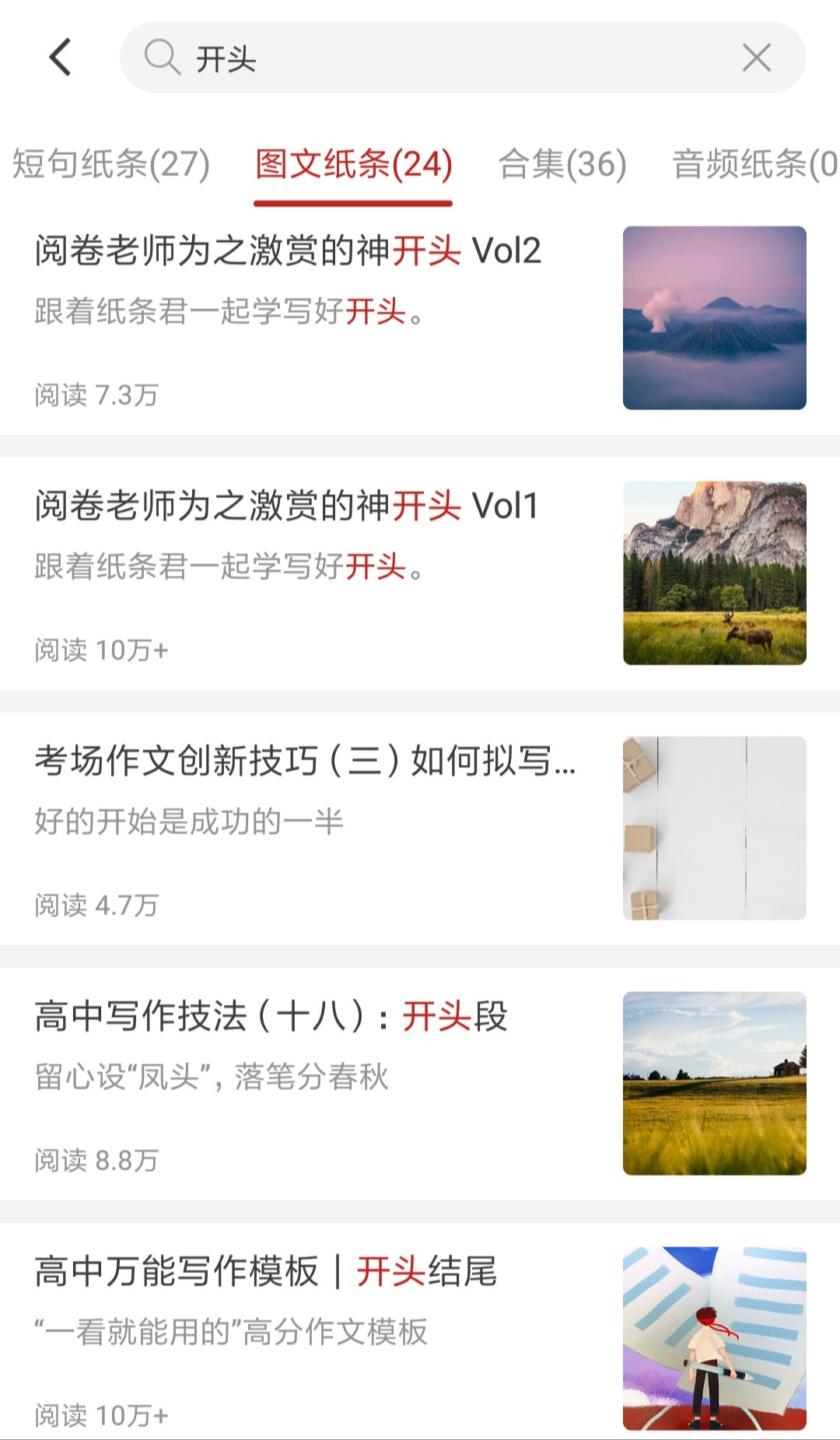Switch to the 合集(36) tab
This screenshot has height=1440, width=840.
(562, 164)
